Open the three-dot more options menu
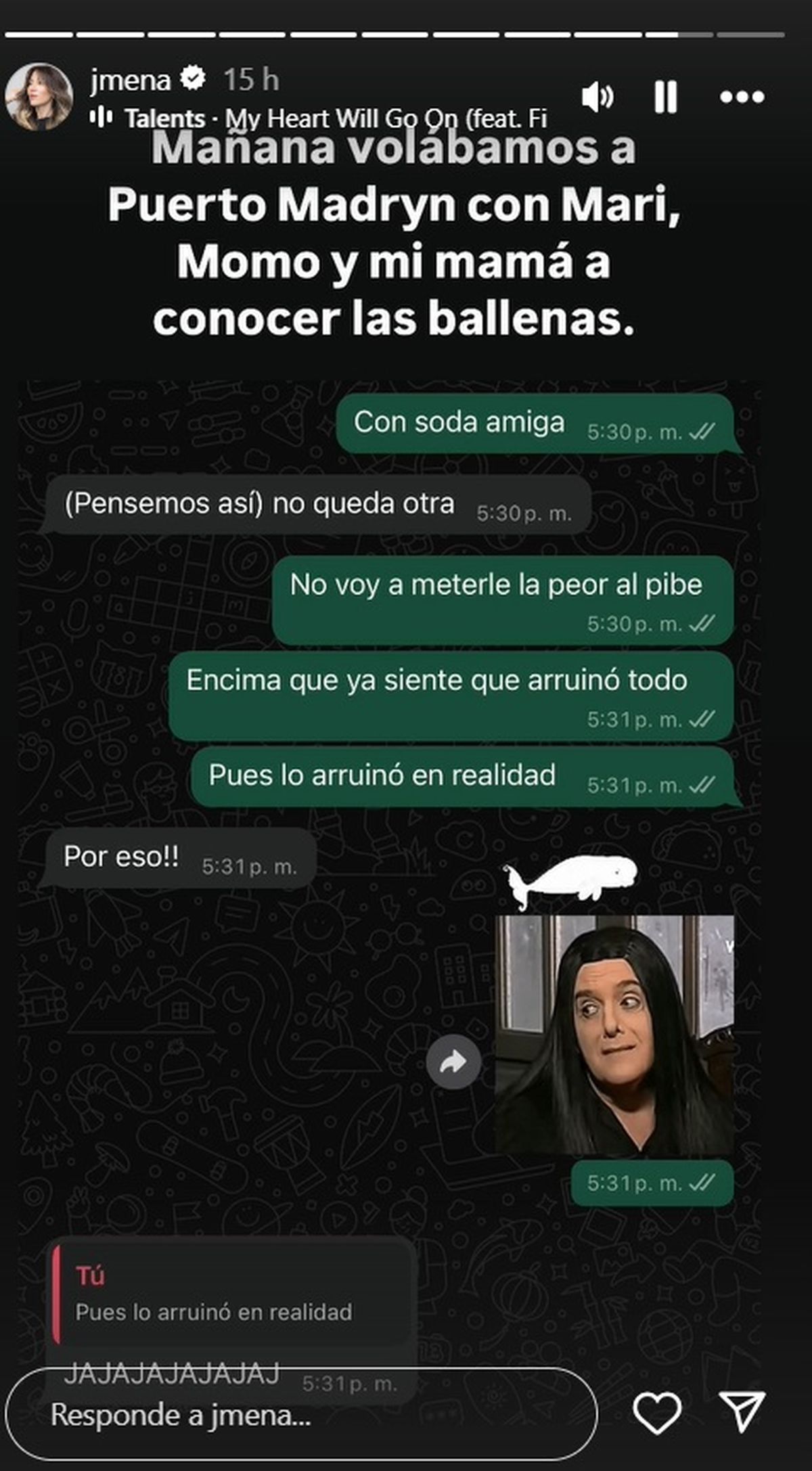 [742, 97]
